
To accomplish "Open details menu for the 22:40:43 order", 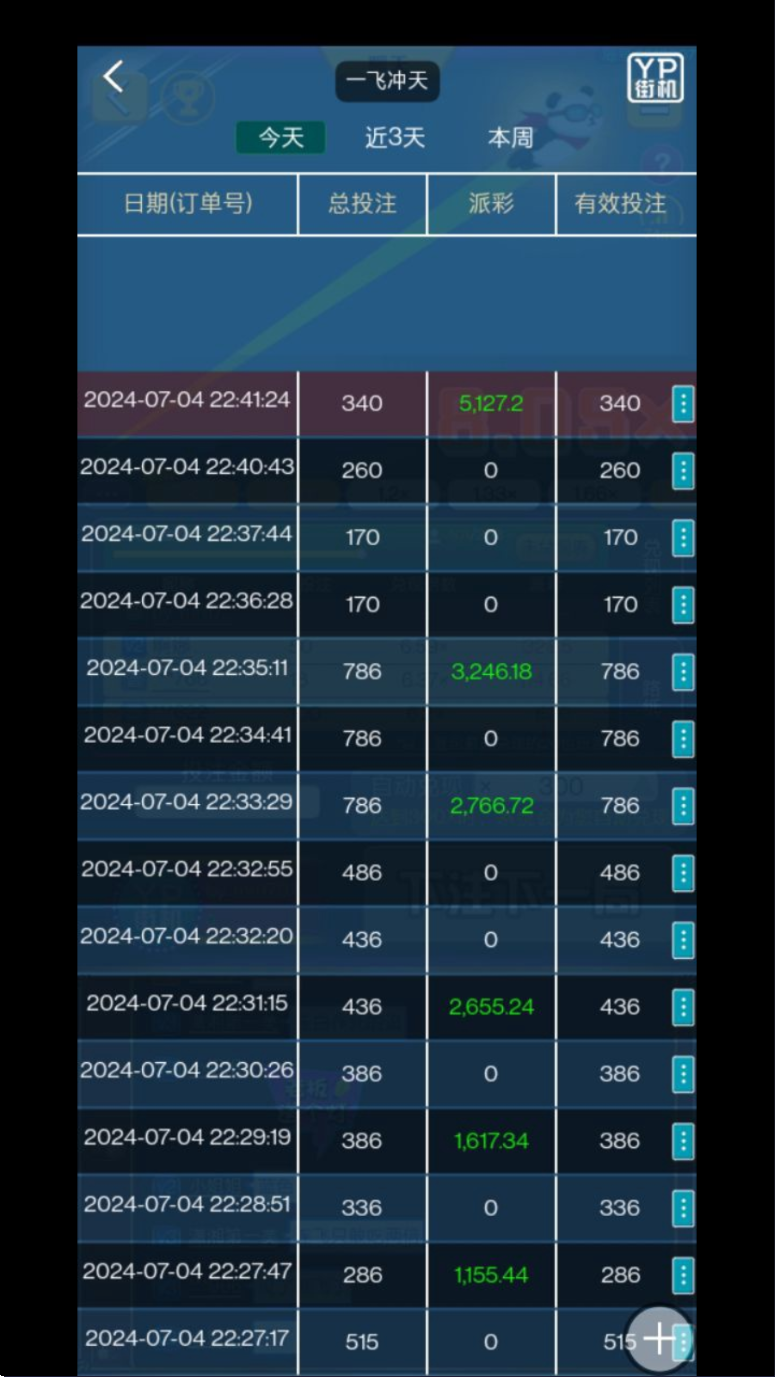I will click(x=683, y=471).
